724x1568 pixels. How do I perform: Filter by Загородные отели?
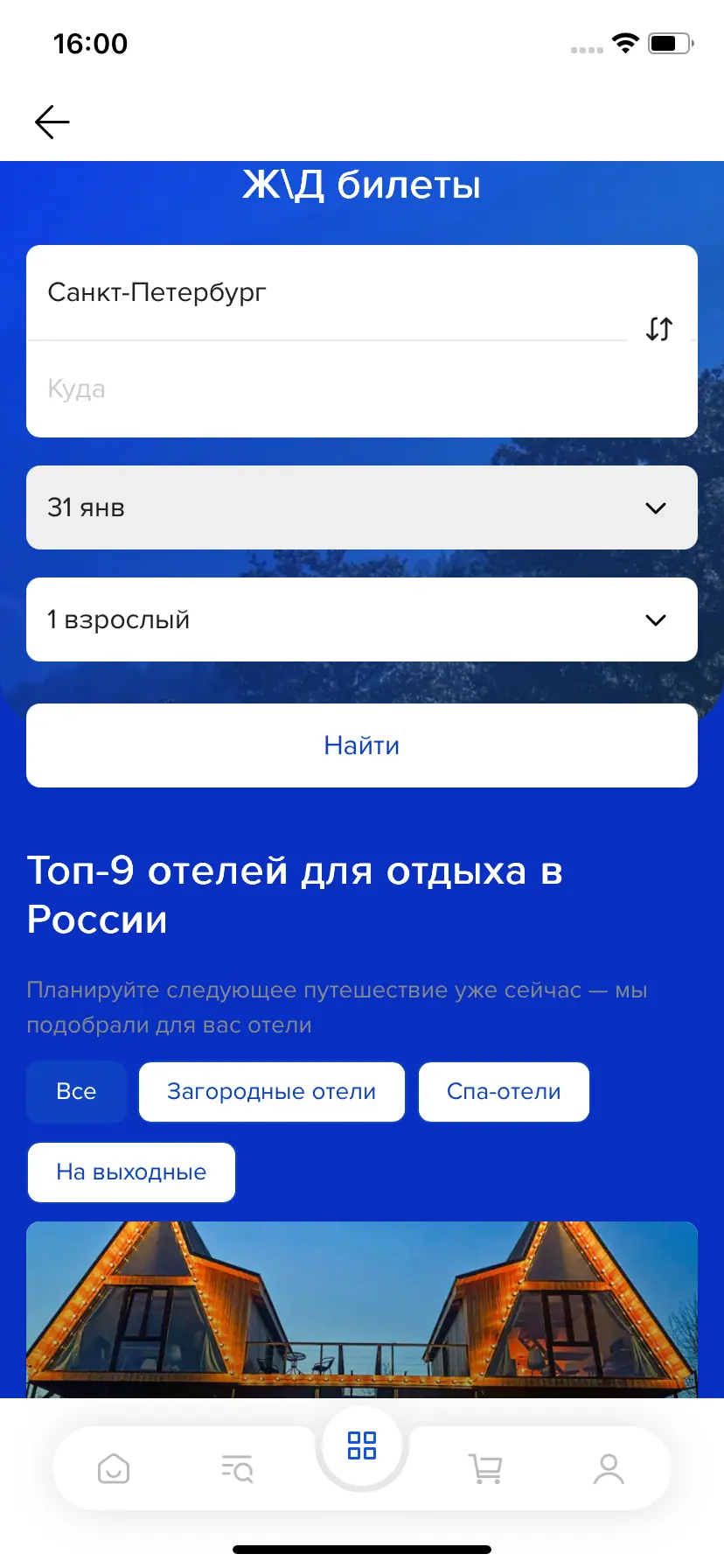pyautogui.click(x=272, y=1091)
